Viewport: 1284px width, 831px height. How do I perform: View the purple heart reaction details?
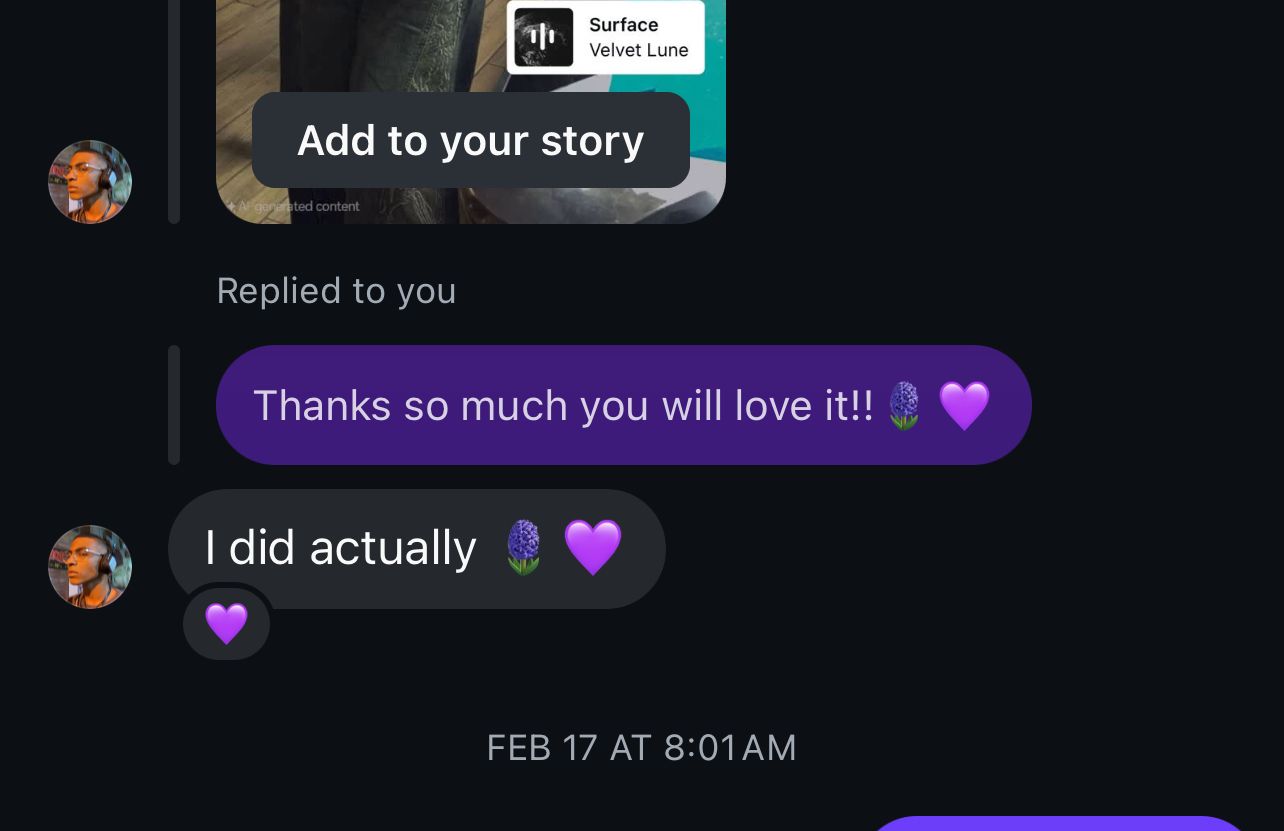226,624
